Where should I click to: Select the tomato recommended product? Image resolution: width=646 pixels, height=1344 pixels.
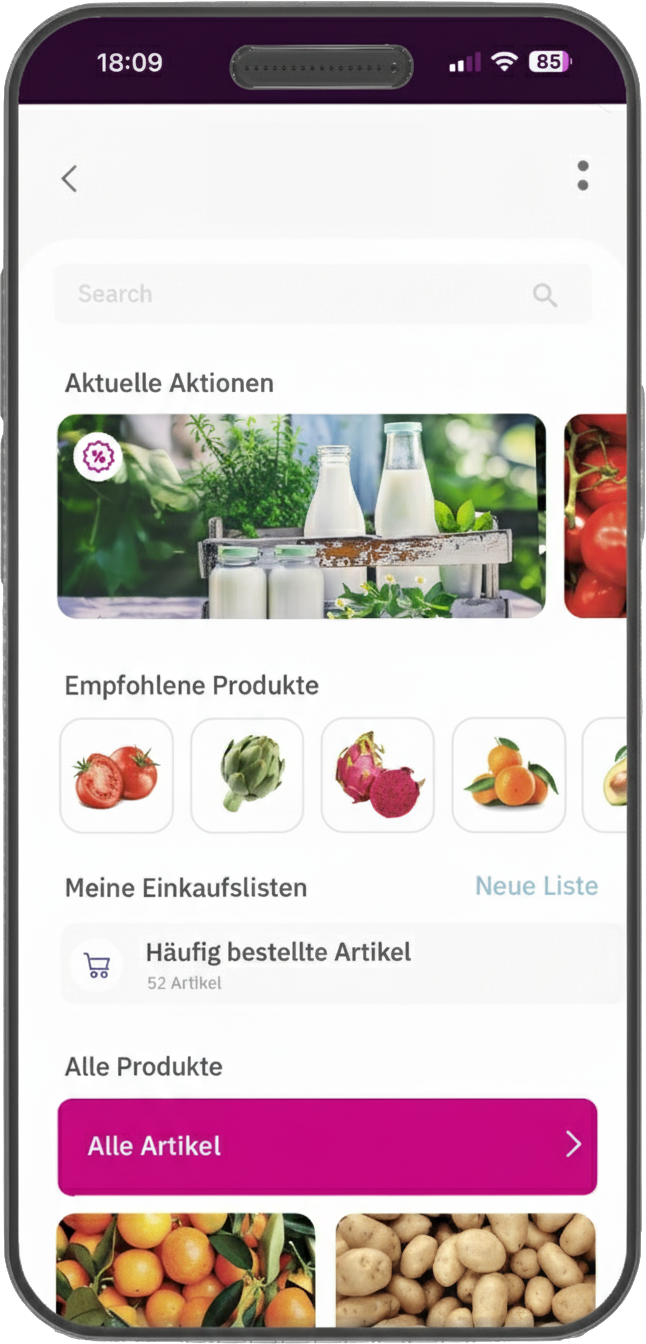(116, 775)
